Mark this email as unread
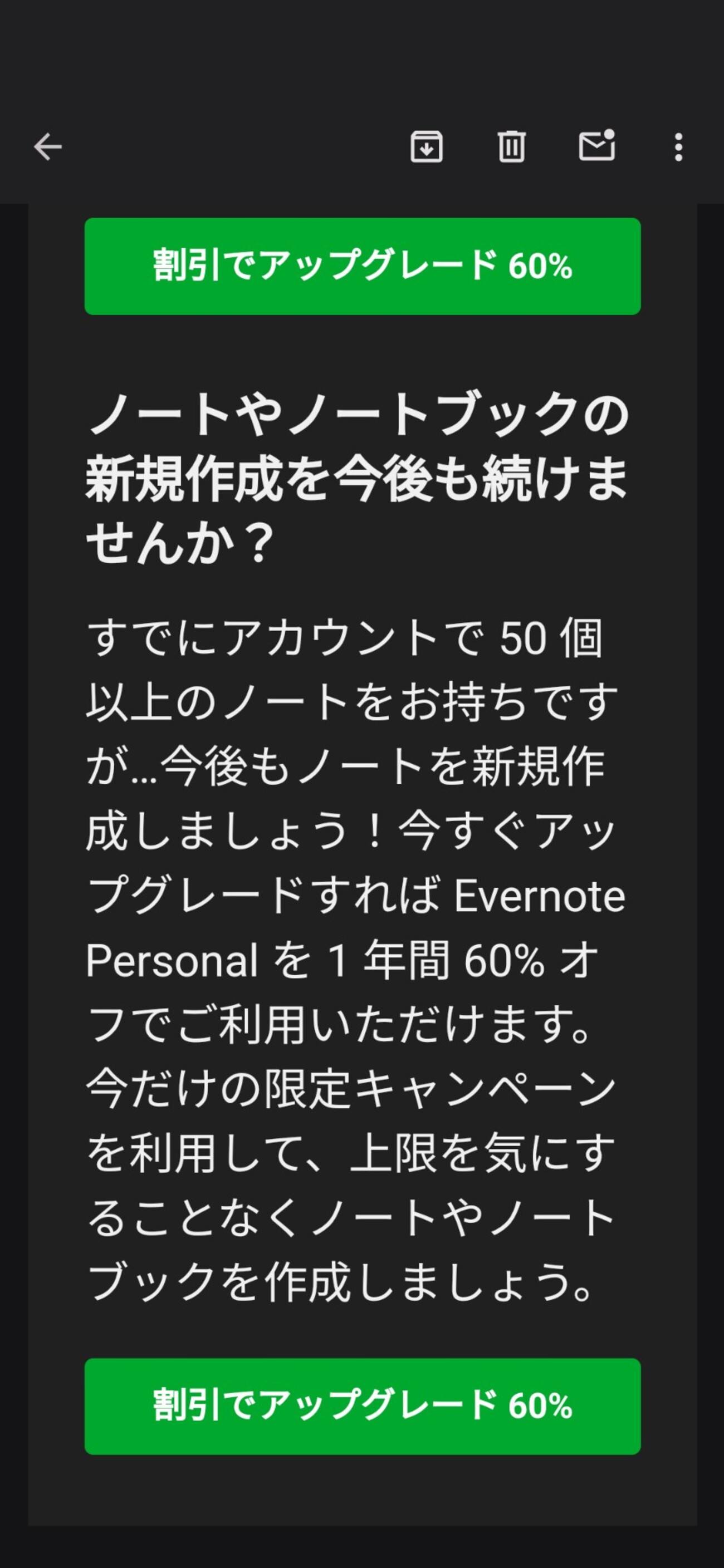The height and width of the screenshot is (1568, 724). 596,145
